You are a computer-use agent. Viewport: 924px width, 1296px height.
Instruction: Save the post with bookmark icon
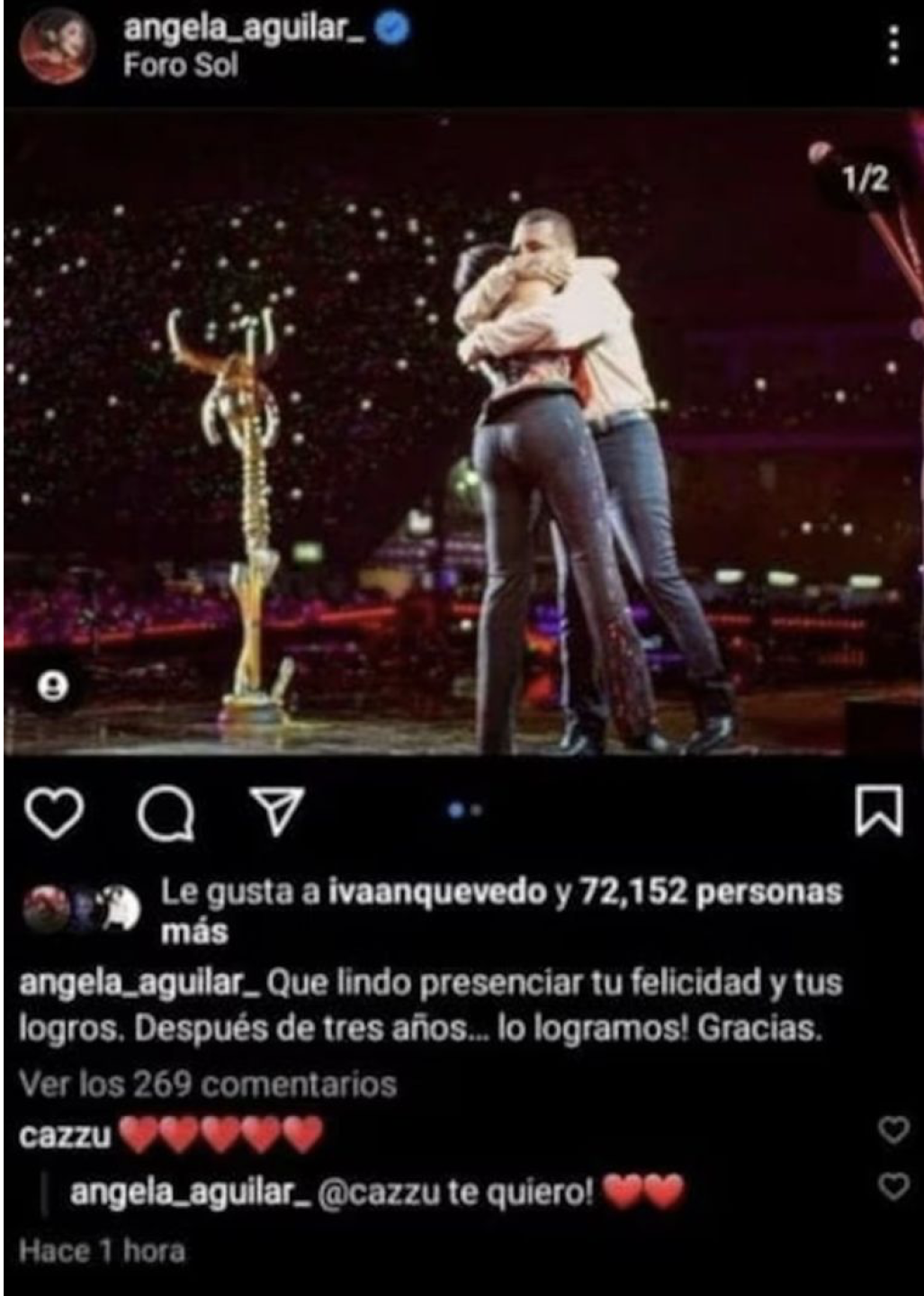coord(877,811)
